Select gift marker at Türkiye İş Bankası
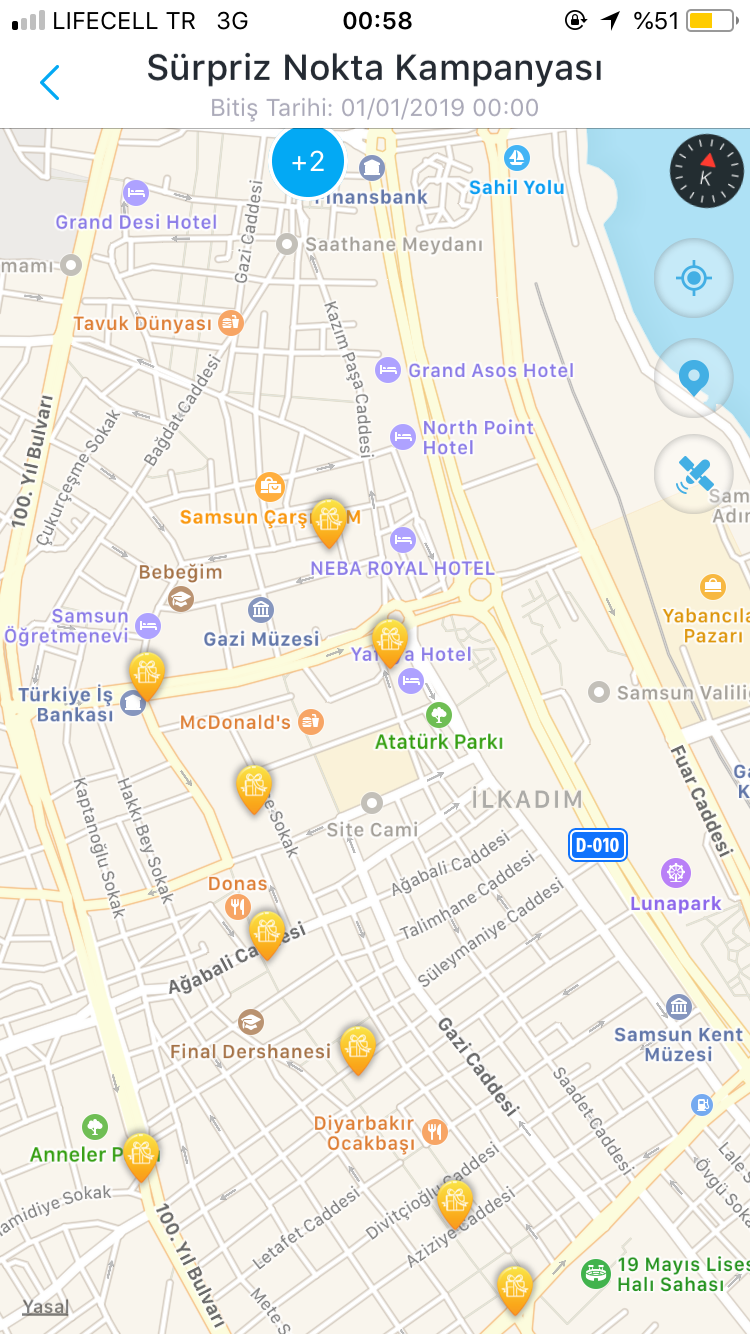The width and height of the screenshot is (750, 1334). (x=147, y=676)
